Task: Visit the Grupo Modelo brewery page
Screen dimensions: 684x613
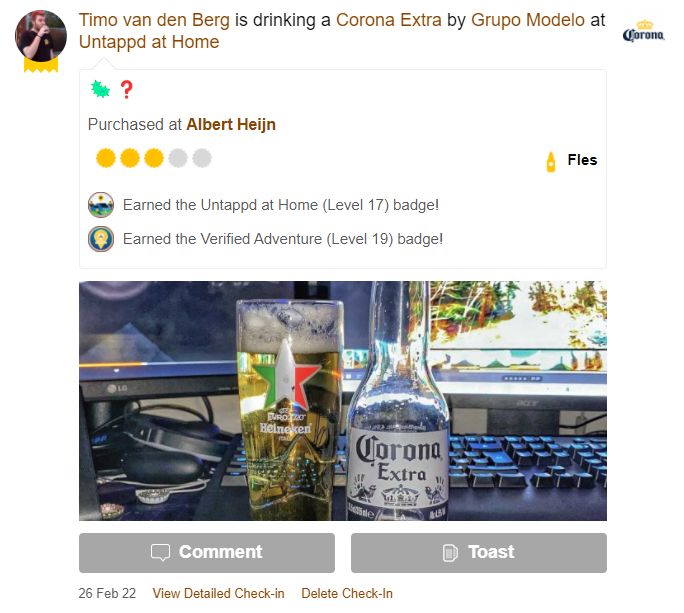Action: [527, 20]
